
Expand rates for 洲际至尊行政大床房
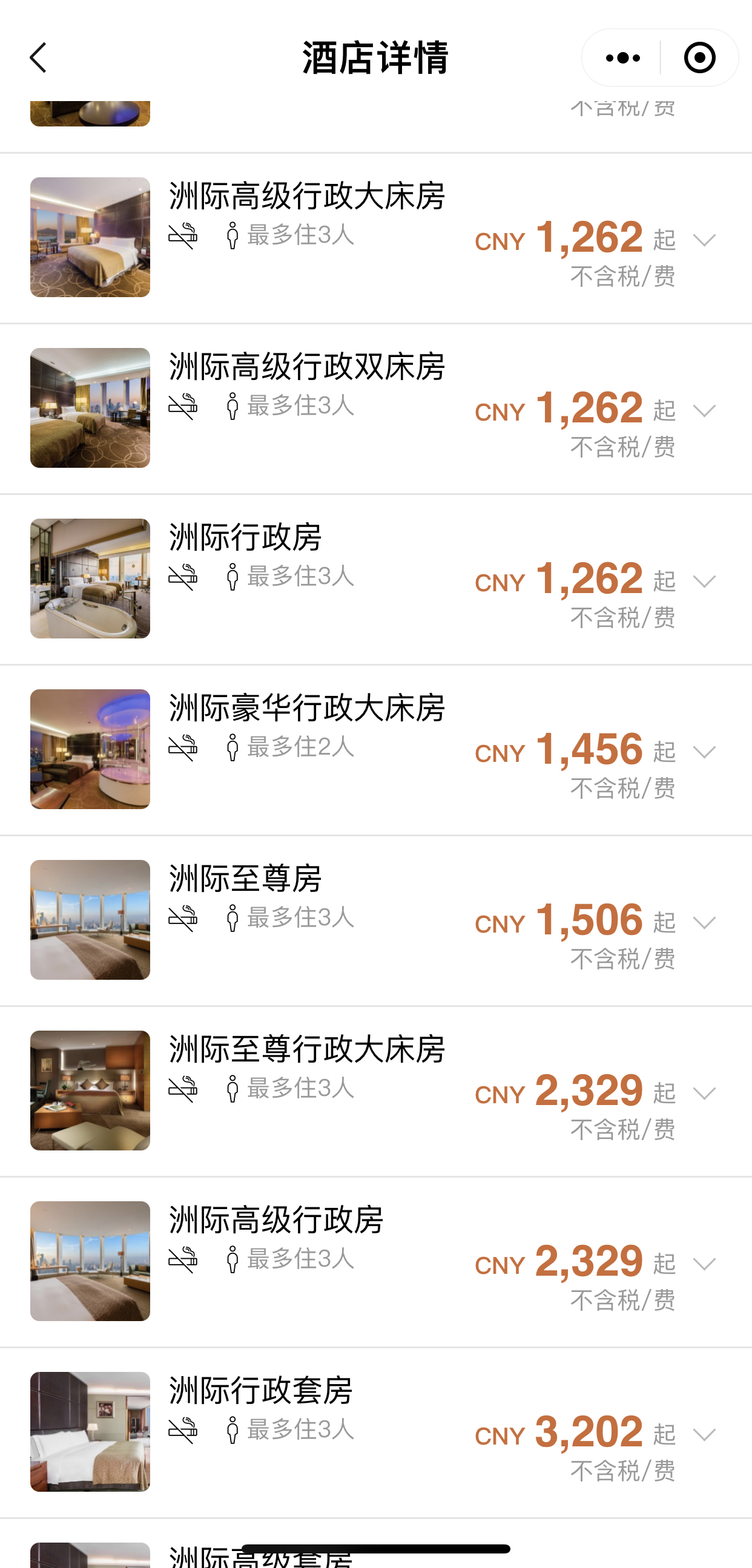[705, 1094]
